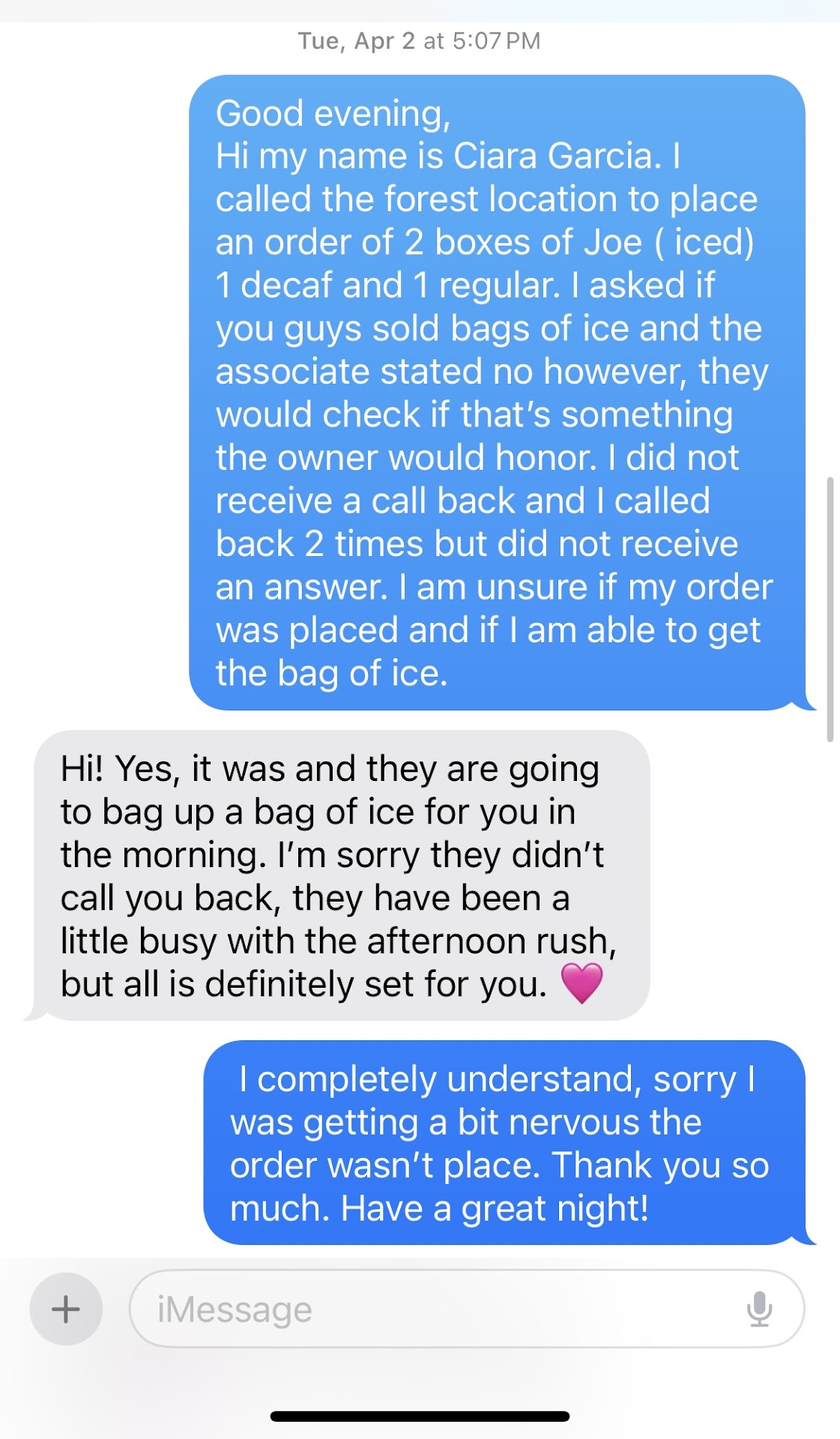Open the plus attachments menu
This screenshot has height=1439, width=840.
click(66, 1309)
